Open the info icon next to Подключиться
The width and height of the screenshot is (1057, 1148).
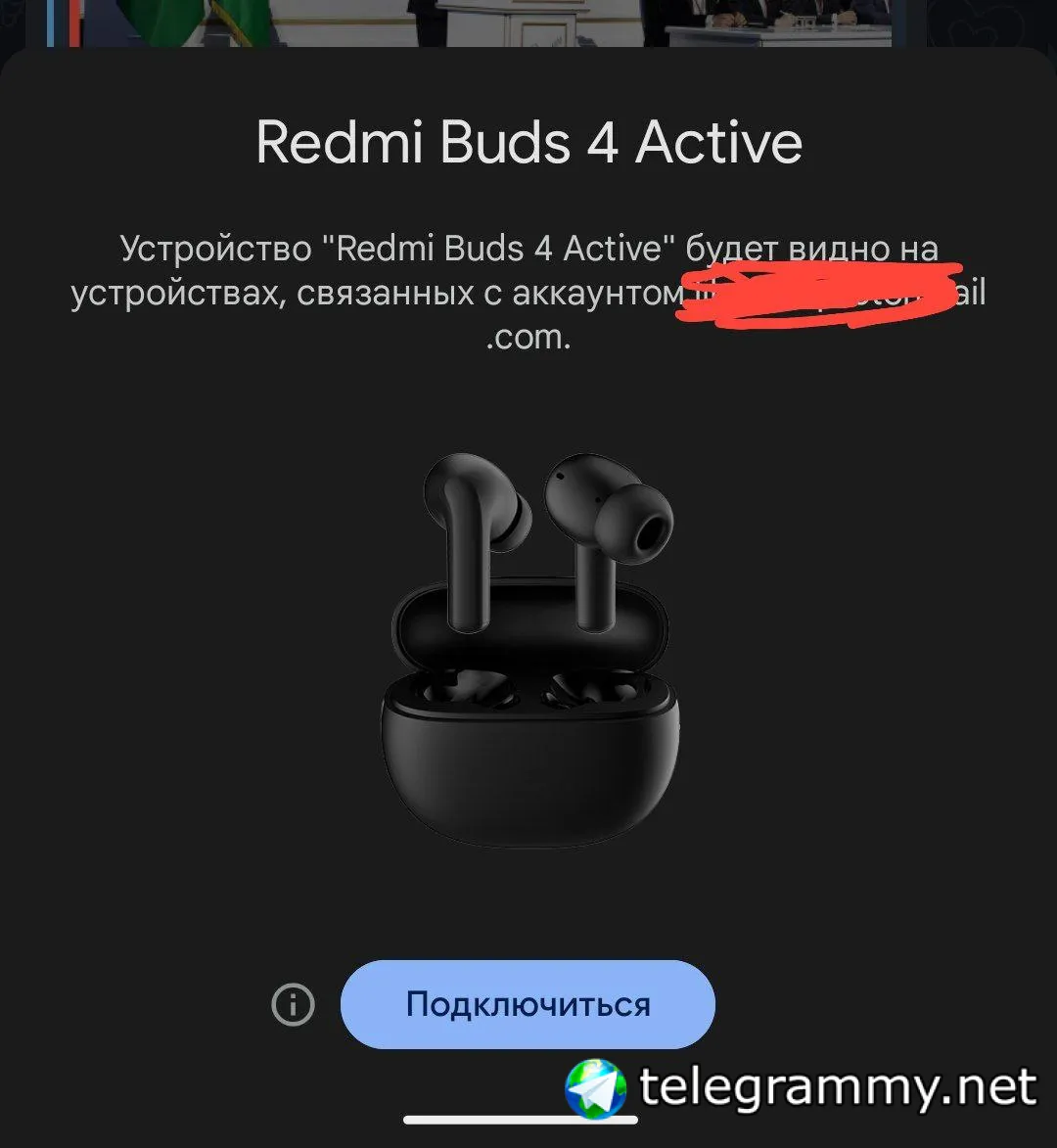[293, 1005]
